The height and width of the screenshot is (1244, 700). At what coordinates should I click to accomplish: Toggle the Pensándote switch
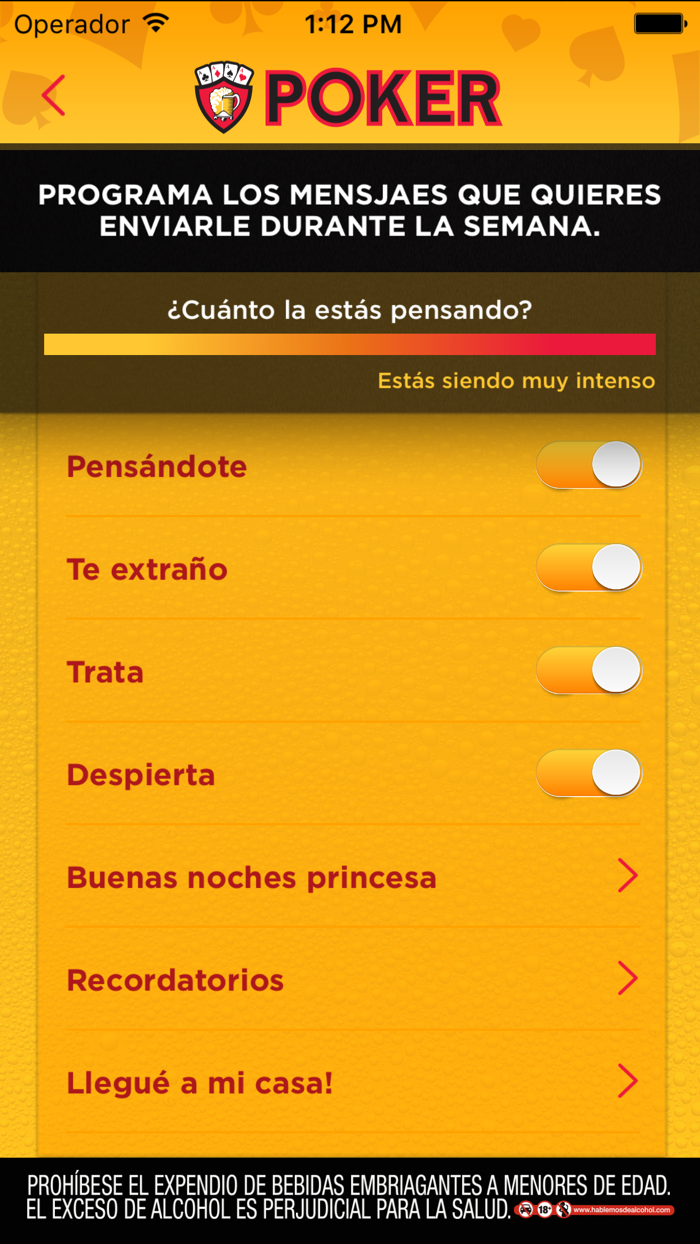point(588,466)
